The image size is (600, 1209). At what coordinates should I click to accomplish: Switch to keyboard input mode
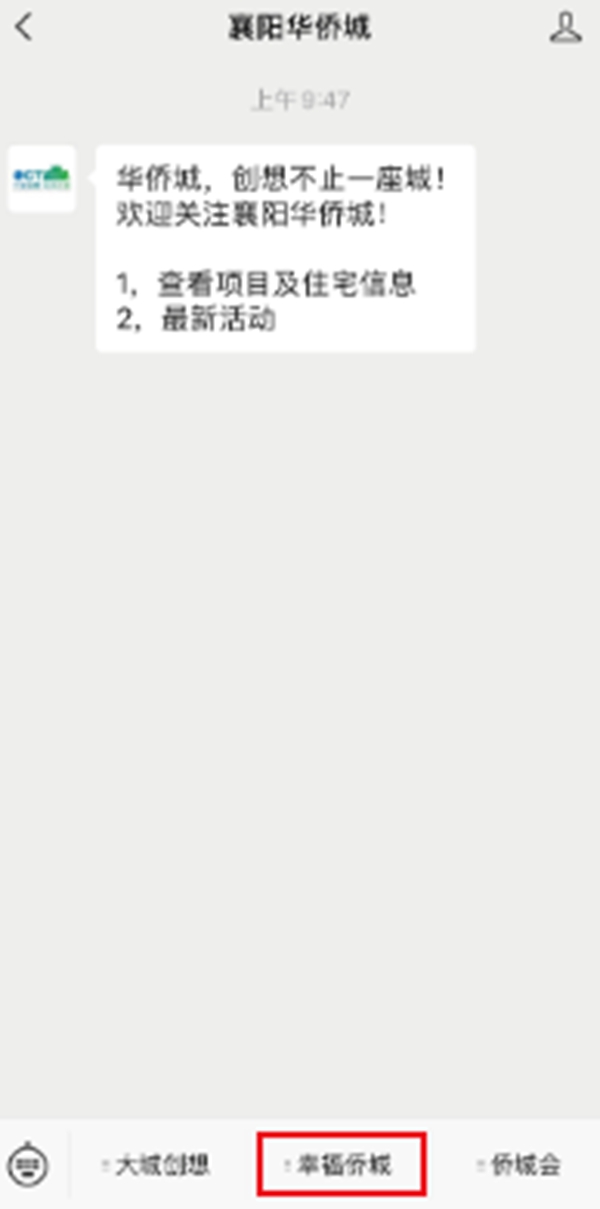(28, 1163)
